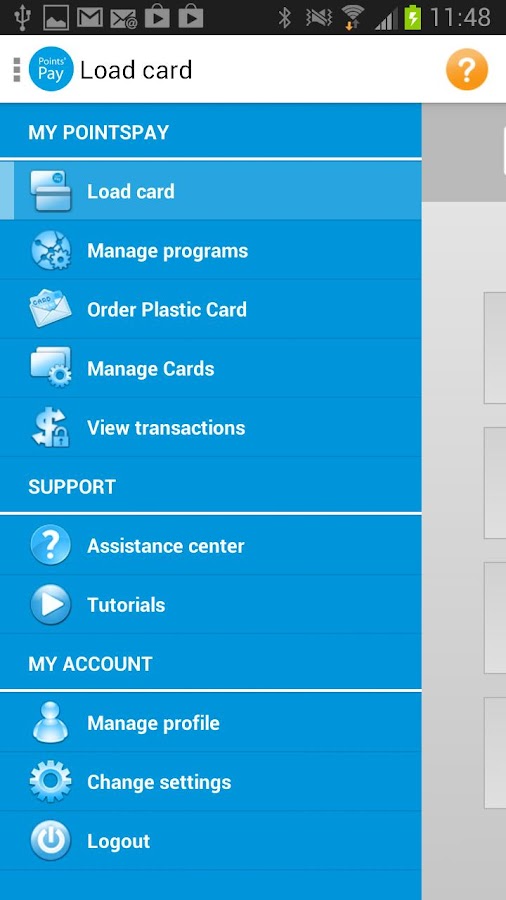
Task: Select Load card in the menu
Action: pos(211,191)
